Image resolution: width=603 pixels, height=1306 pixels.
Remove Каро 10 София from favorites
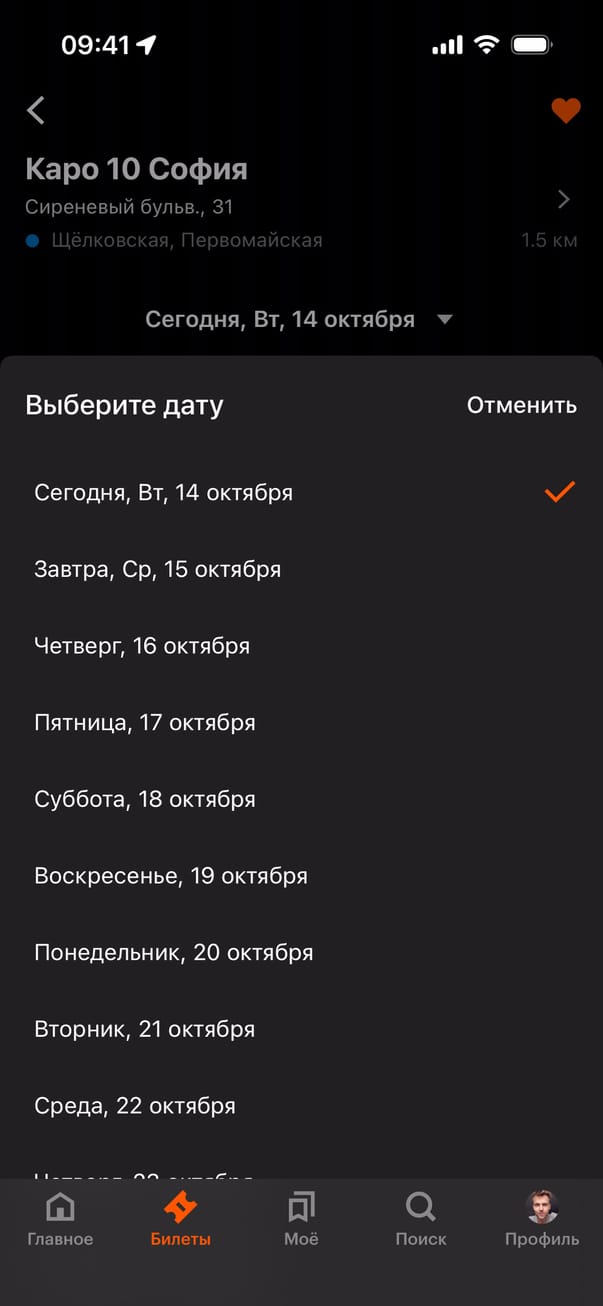click(x=566, y=111)
